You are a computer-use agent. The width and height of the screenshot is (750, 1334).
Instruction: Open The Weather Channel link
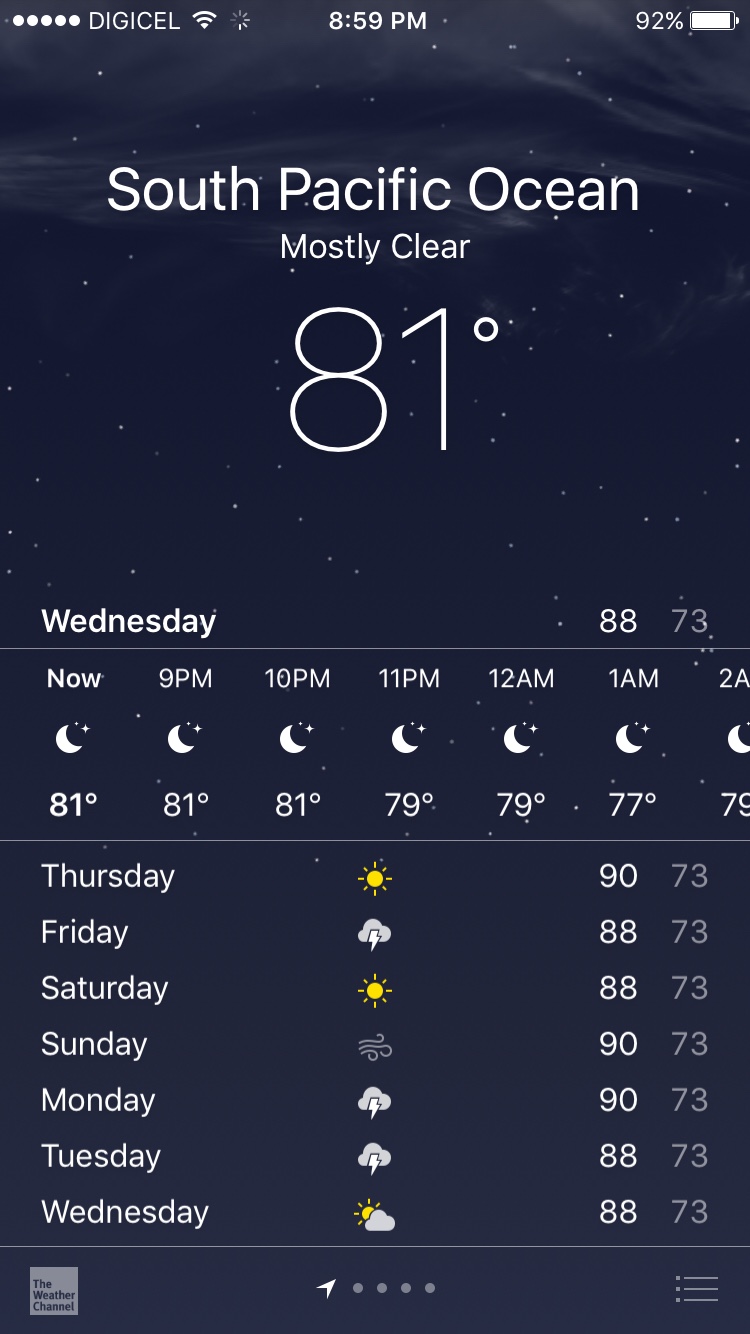pyautogui.click(x=54, y=1290)
